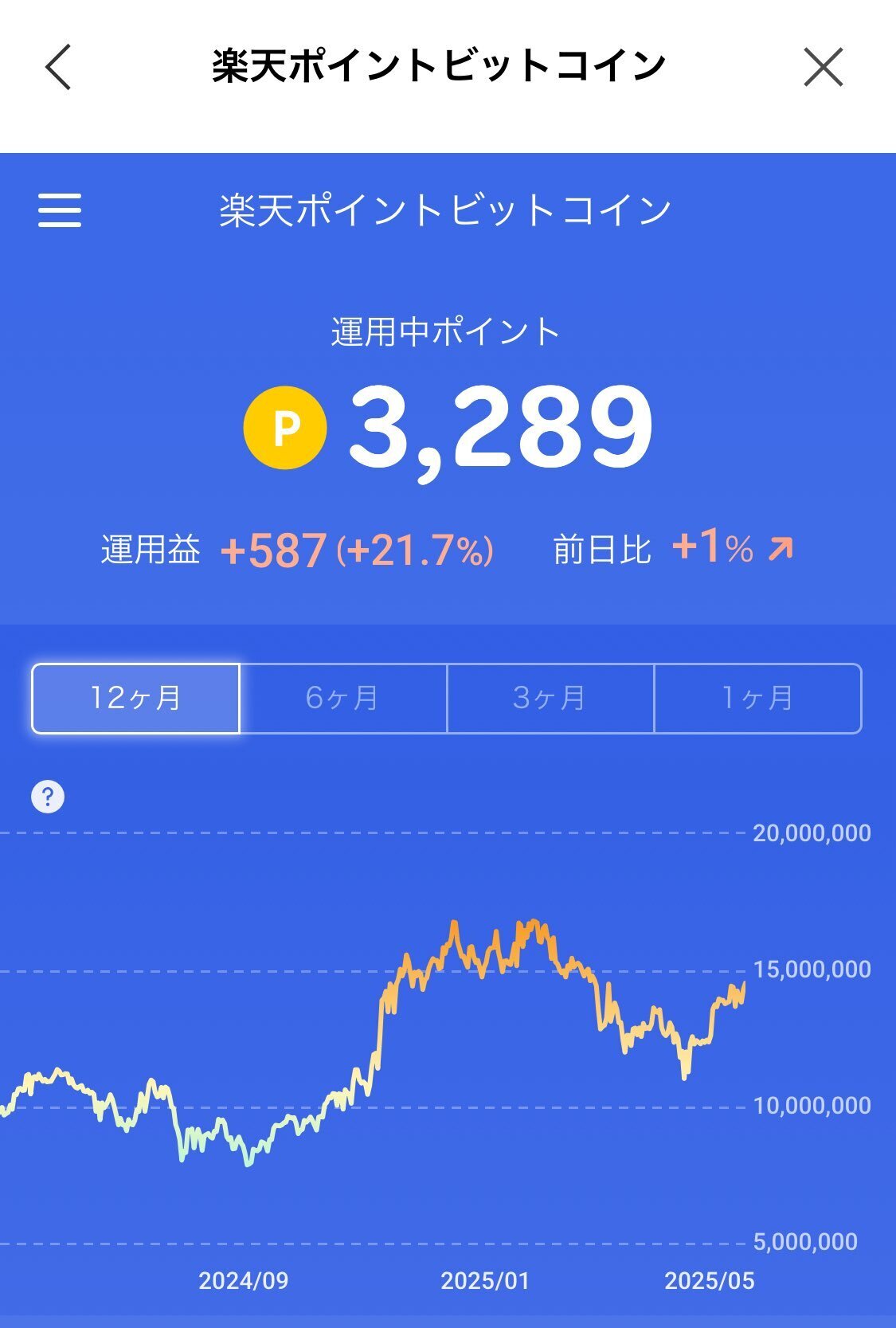The image size is (896, 1328).
Task: Switch chart to 6ヶ月 range
Action: tap(342, 698)
